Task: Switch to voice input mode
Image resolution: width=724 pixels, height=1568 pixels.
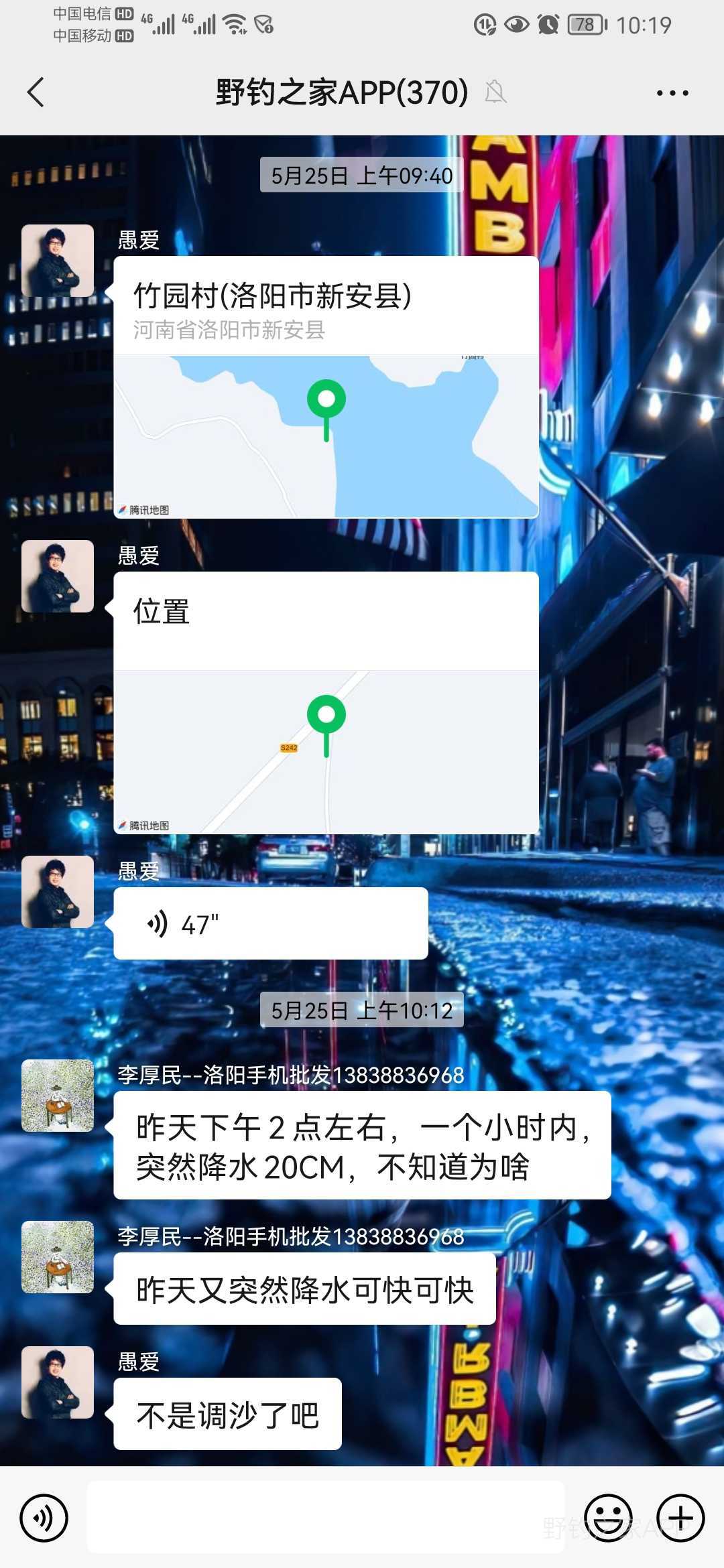Action: (44, 1517)
